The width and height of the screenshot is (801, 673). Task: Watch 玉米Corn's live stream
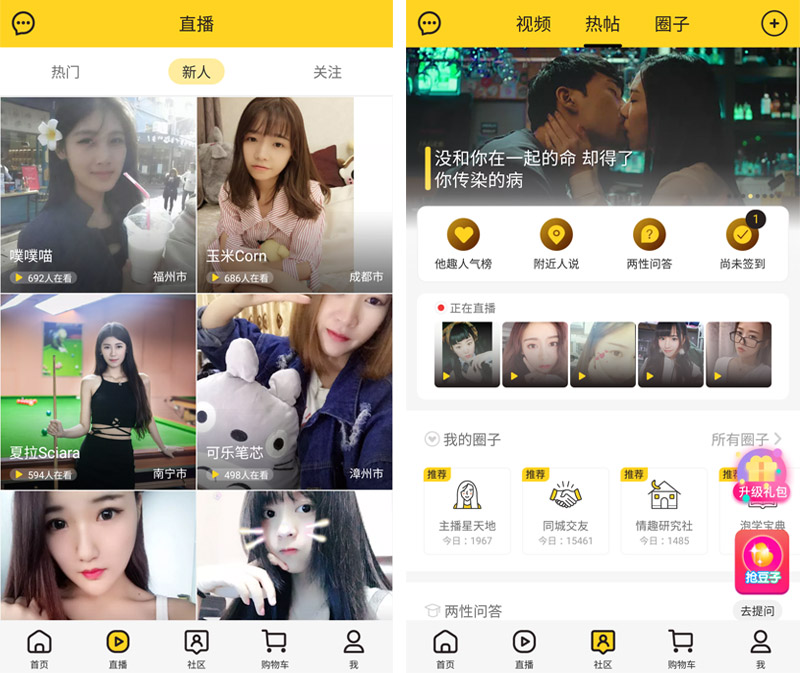pyautogui.click(x=294, y=195)
